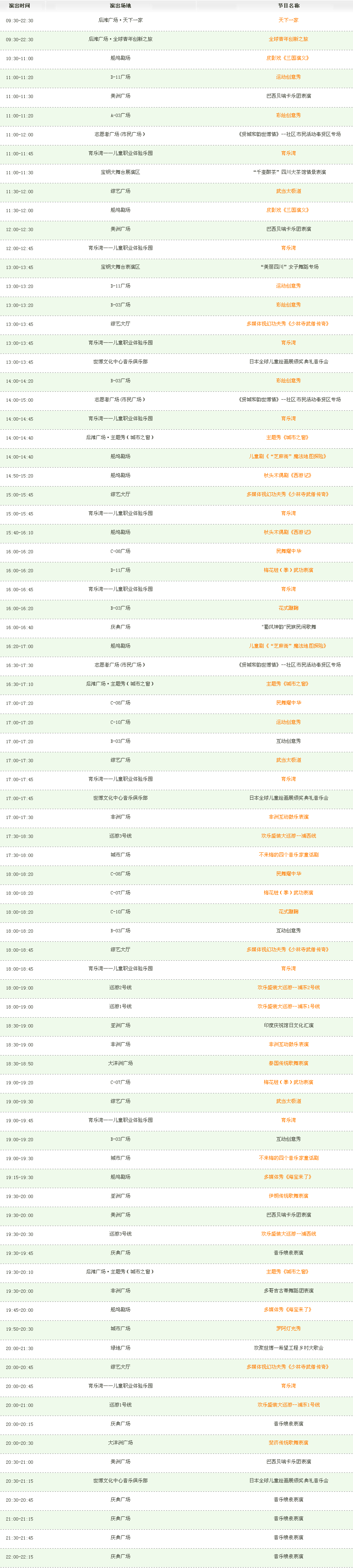This screenshot has height=1568, width=353.
Task: Open 杖头木偶剧《西游记》 at 14:50-15:20
Action: pos(288,475)
